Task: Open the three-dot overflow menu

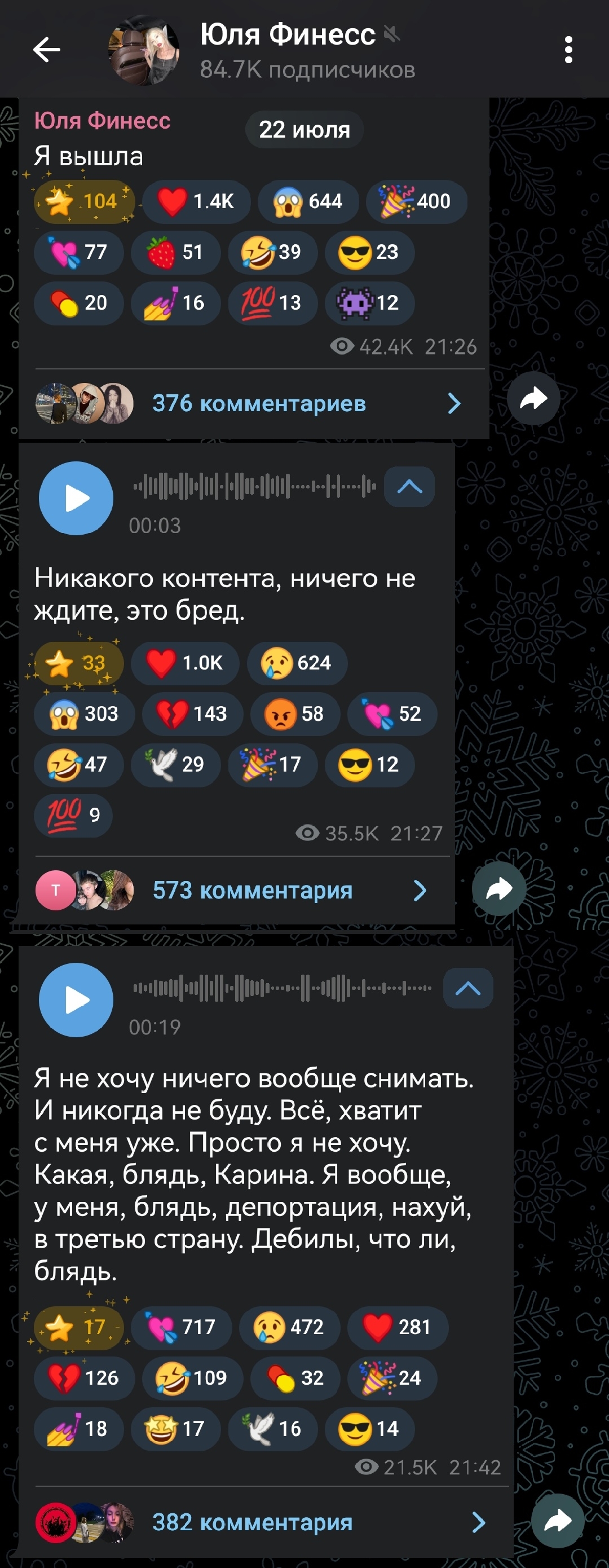Action: (568, 49)
